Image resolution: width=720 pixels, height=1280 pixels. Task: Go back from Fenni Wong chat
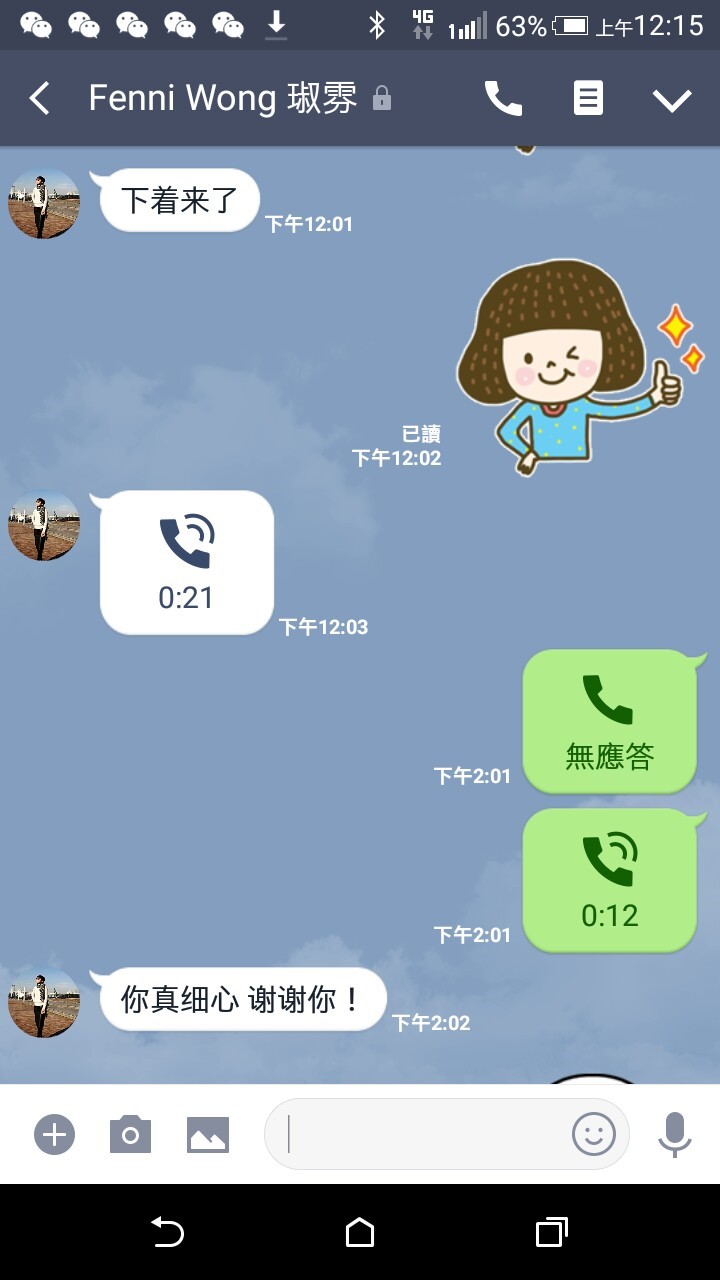pos(39,98)
